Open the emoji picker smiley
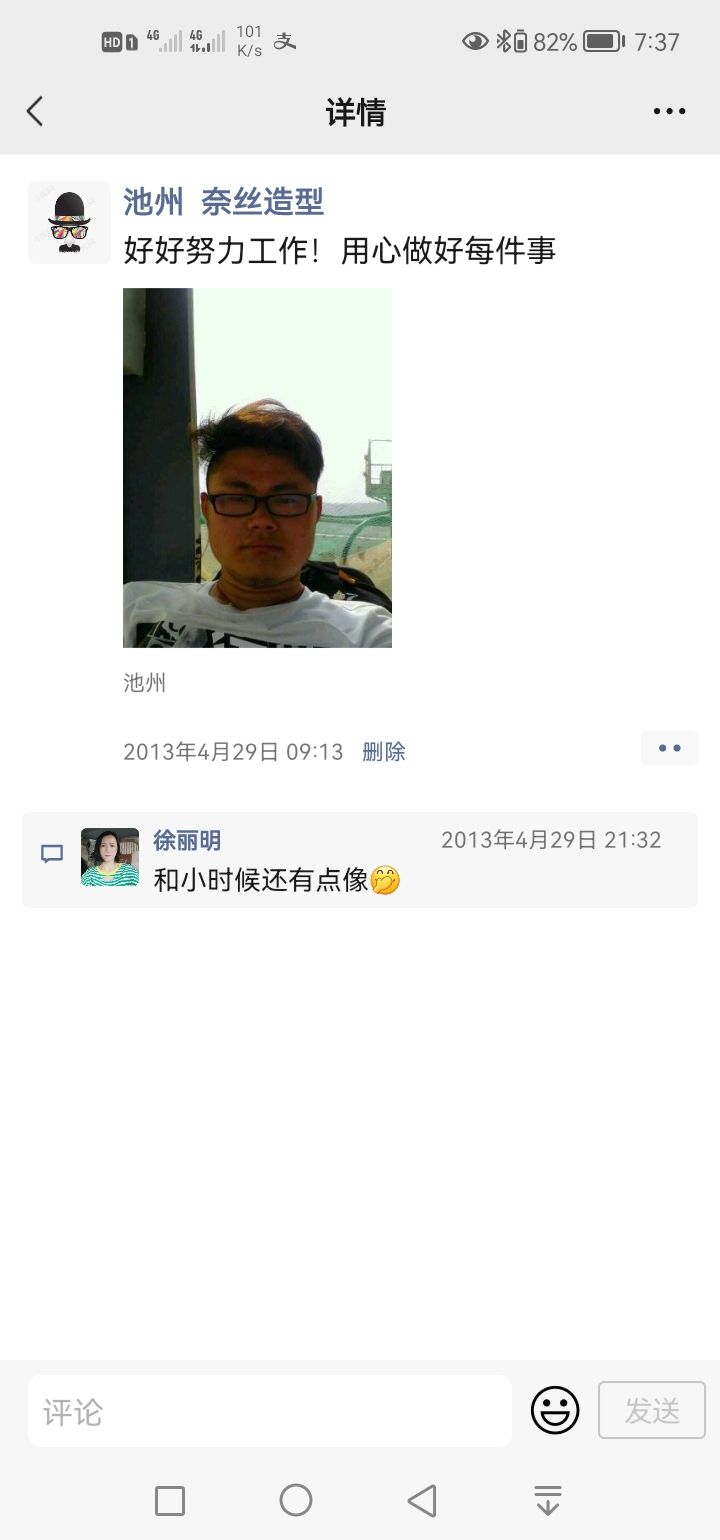 click(x=555, y=1411)
